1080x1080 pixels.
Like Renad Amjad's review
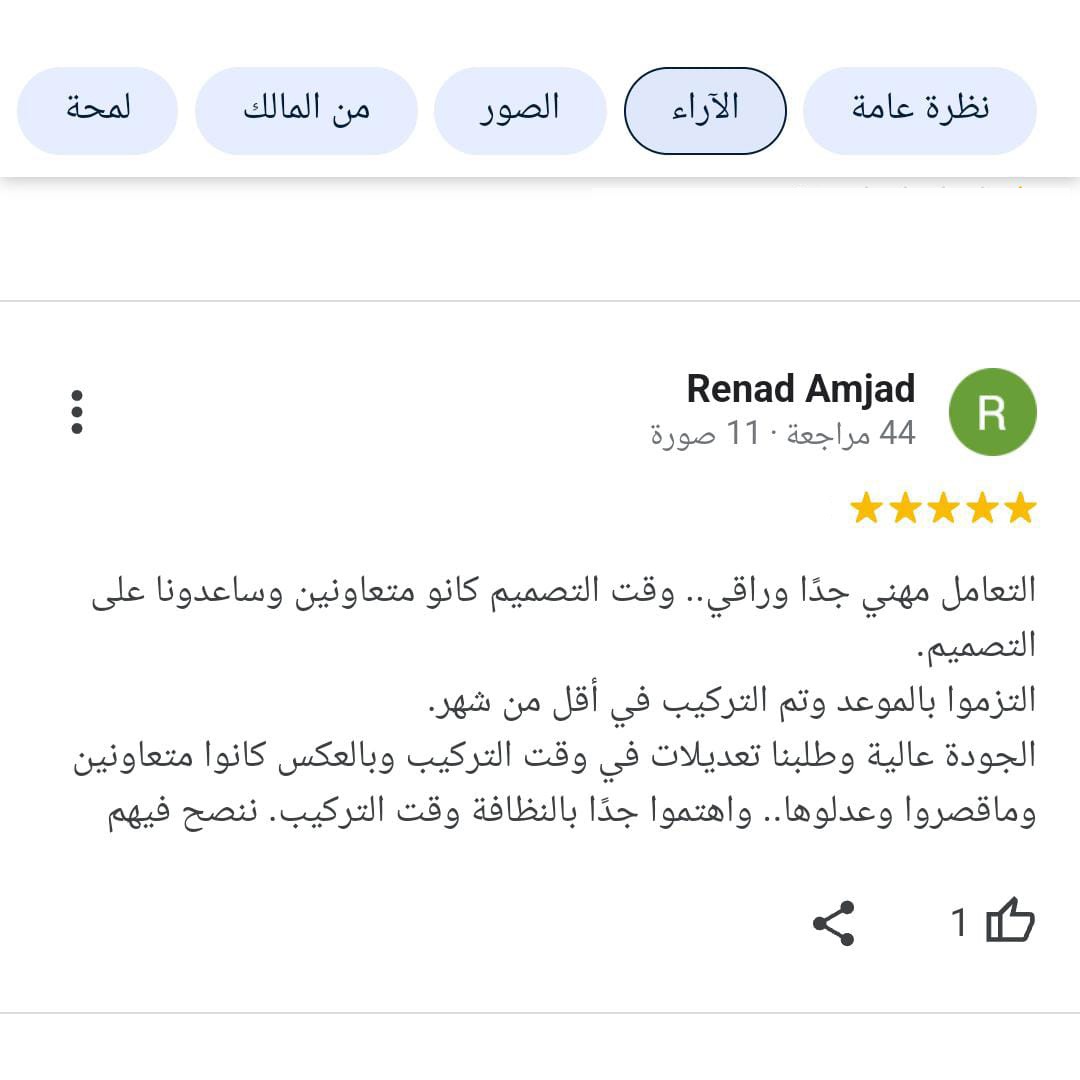point(1008,922)
